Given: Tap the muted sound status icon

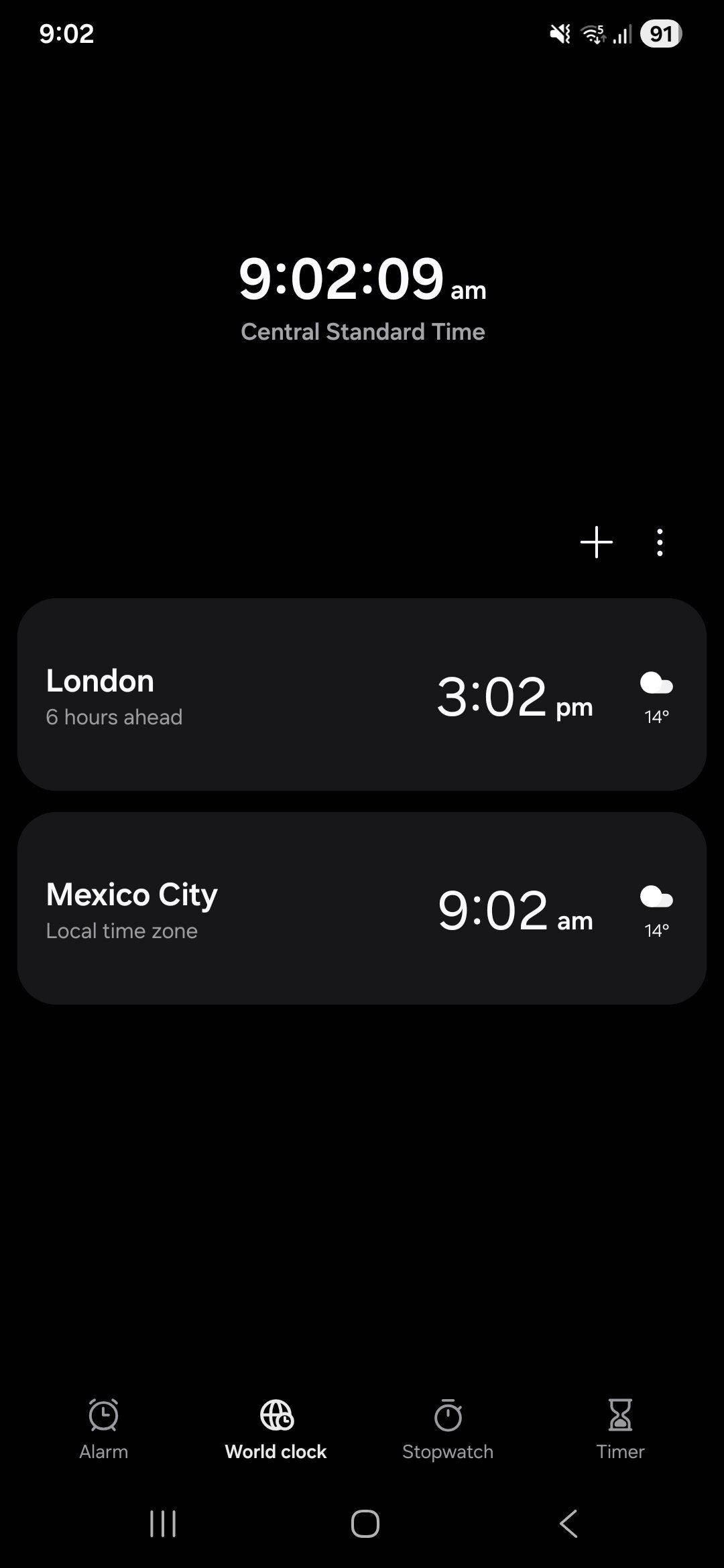Looking at the screenshot, I should coord(558,32).
